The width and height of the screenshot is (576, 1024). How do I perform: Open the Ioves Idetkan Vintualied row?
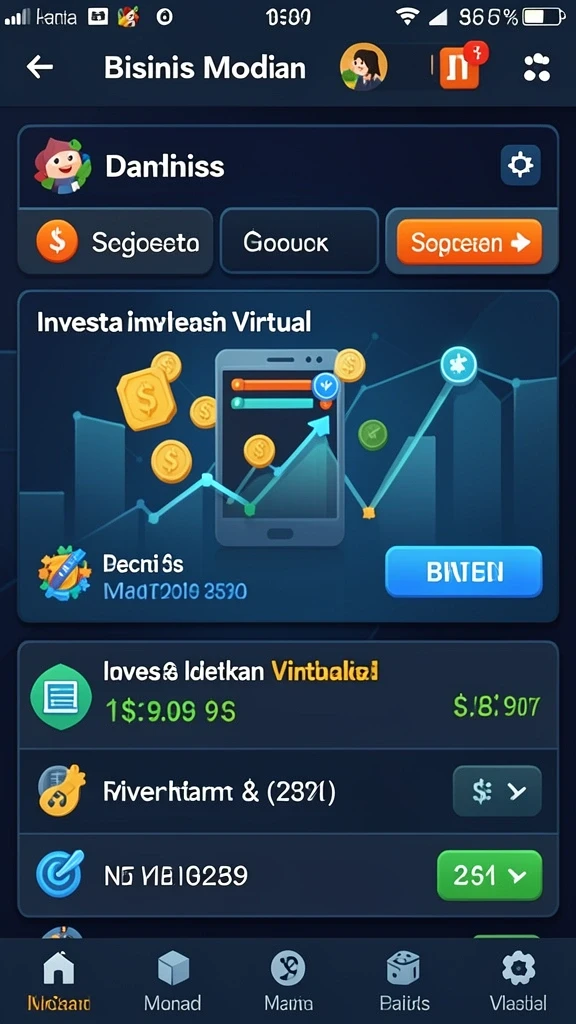[288, 695]
